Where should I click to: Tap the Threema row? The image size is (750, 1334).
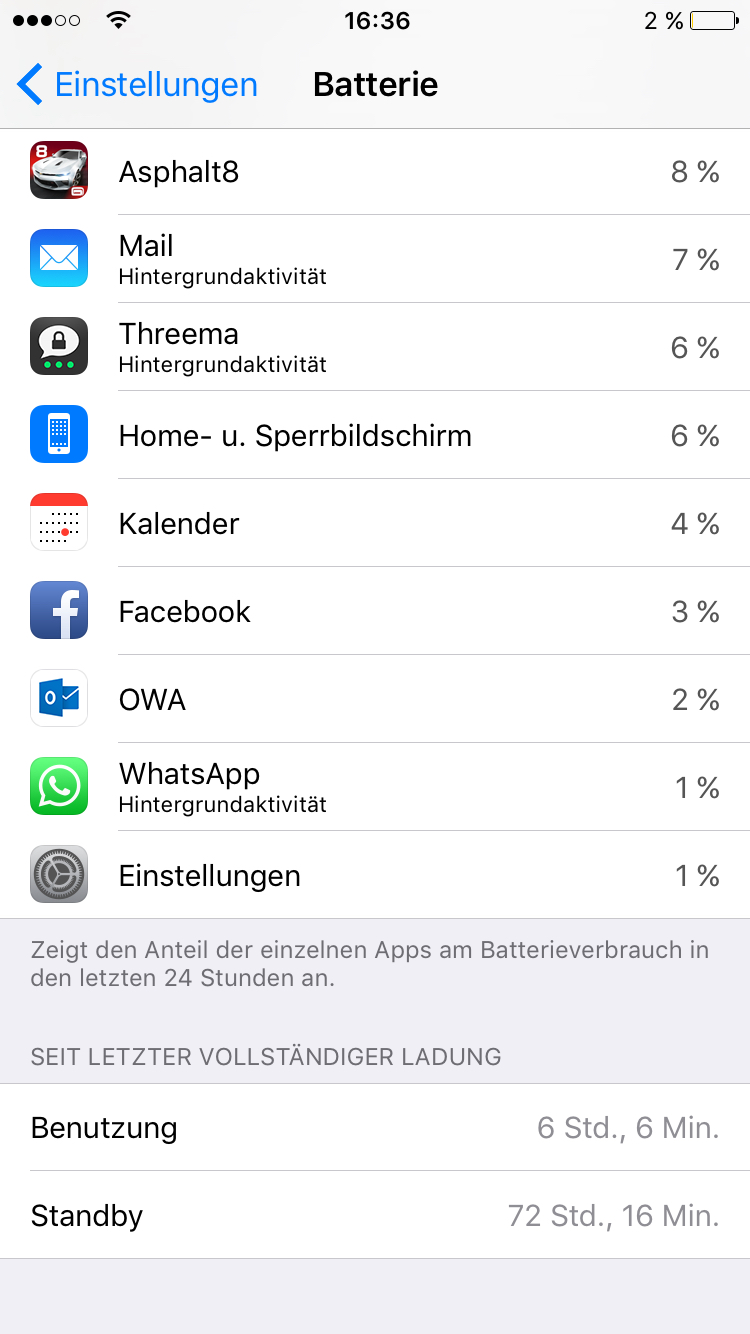(375, 347)
